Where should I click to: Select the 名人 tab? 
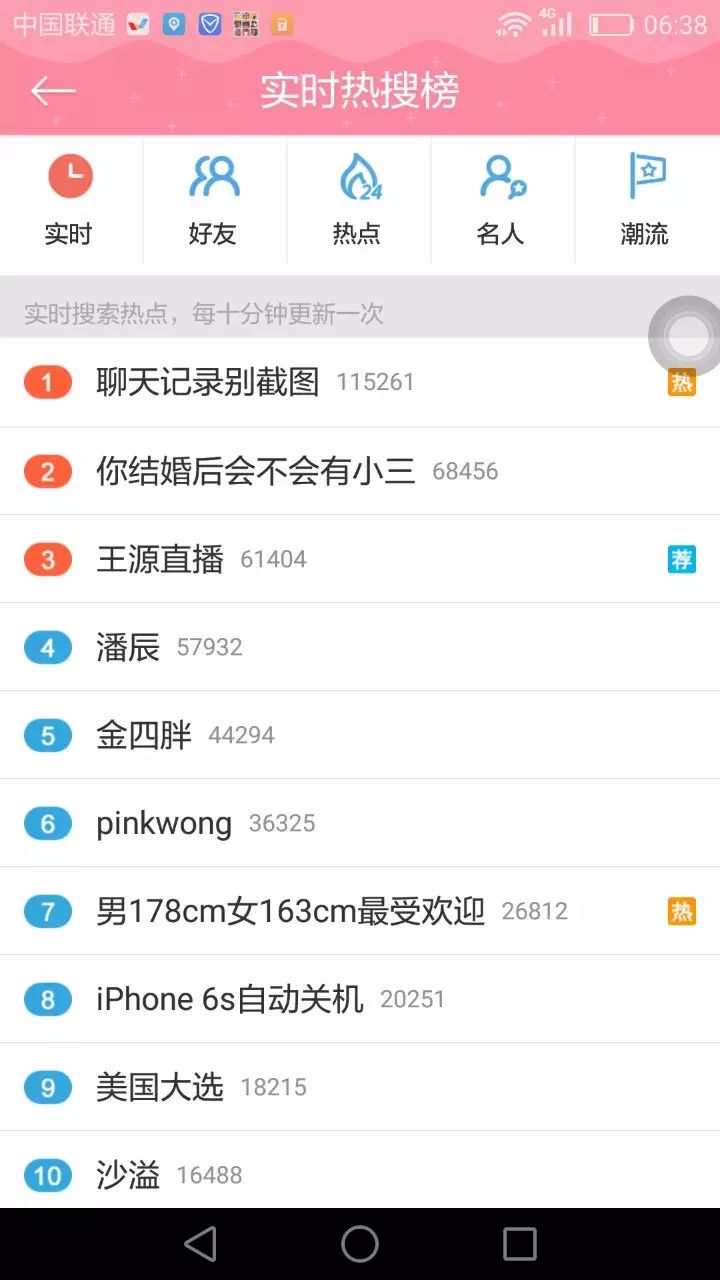point(502,199)
